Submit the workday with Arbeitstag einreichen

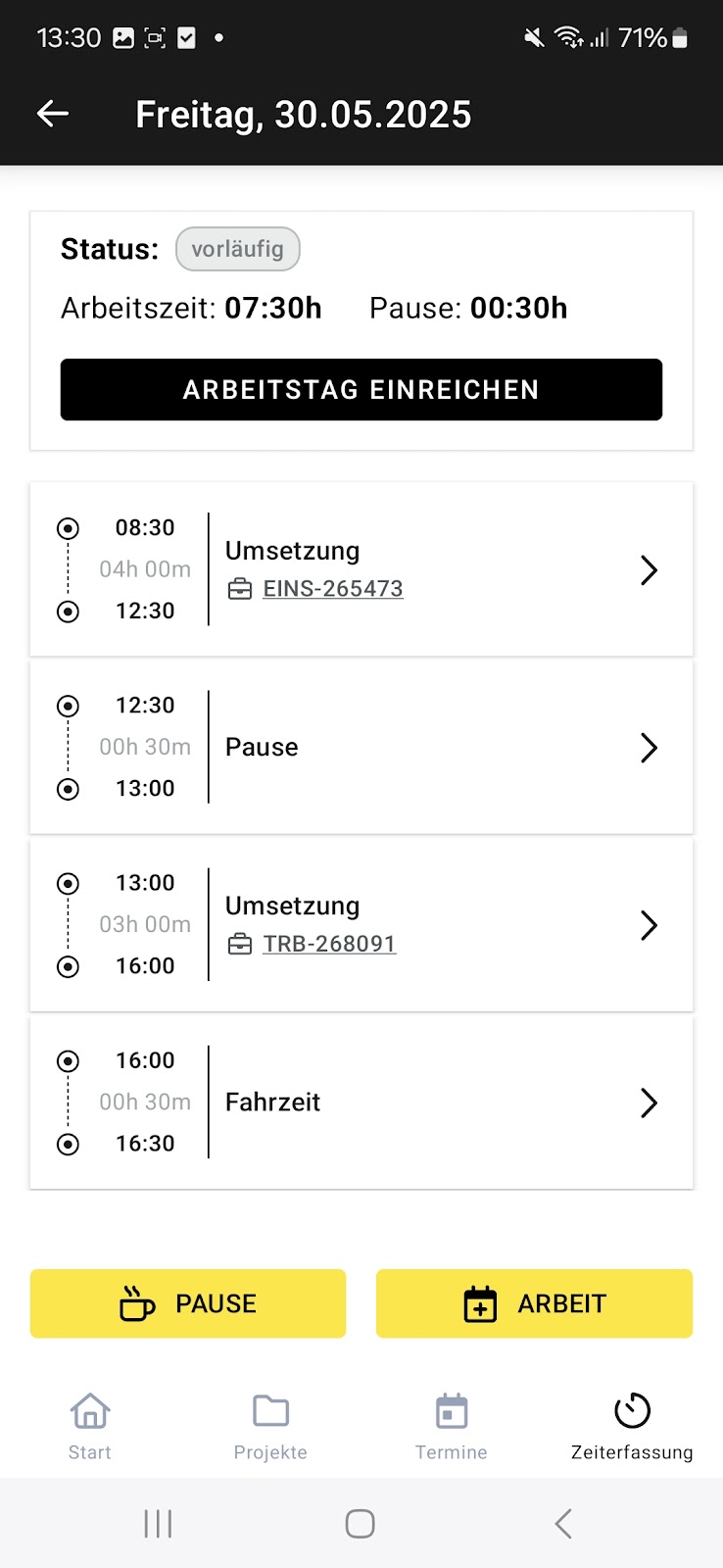point(361,389)
